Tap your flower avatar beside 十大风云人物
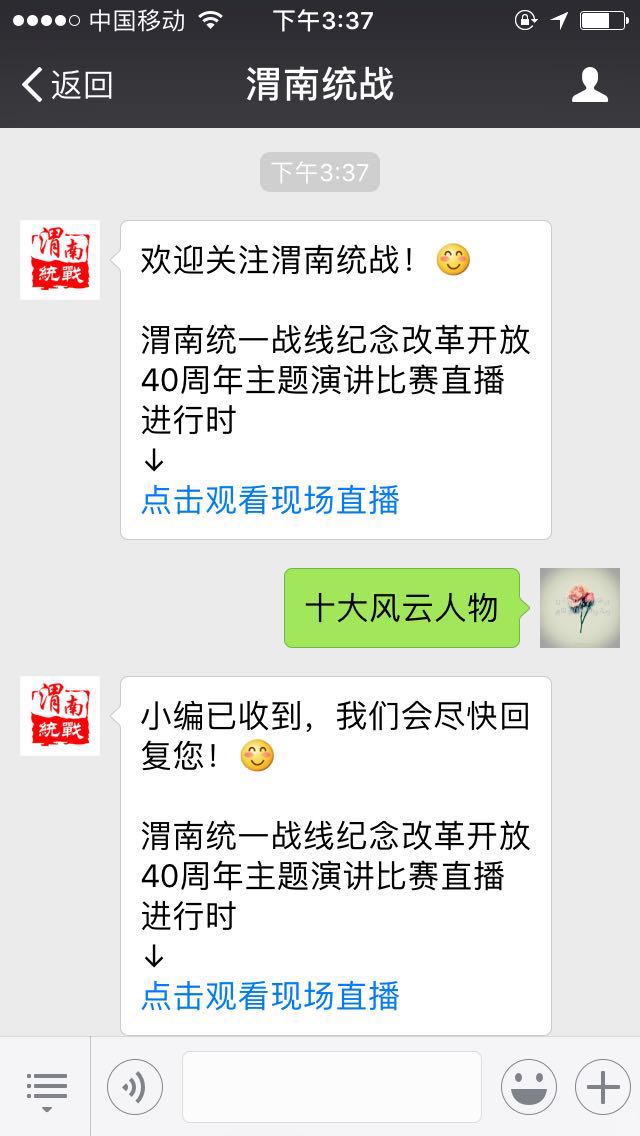Image resolution: width=640 pixels, height=1136 pixels. (580, 608)
